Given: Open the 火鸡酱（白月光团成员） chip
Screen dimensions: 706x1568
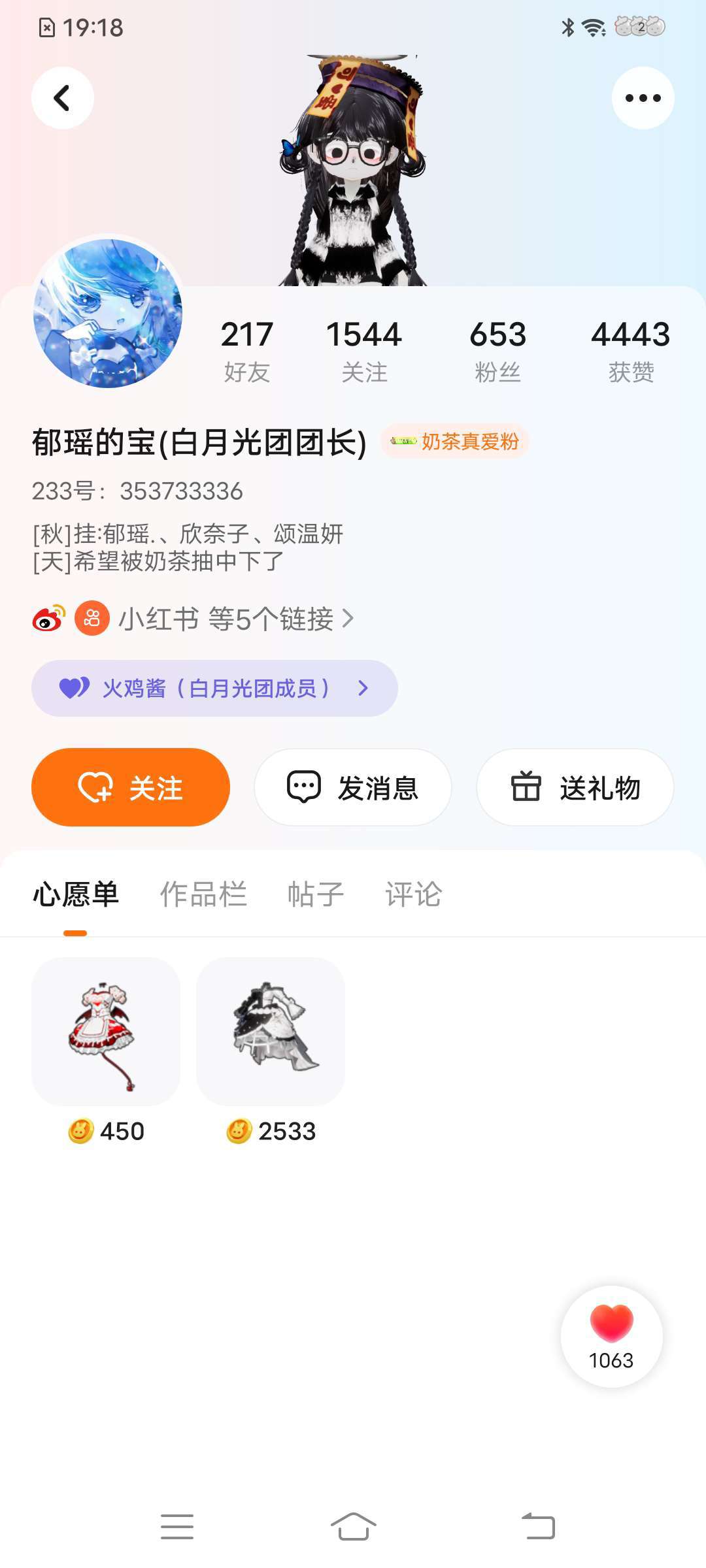Looking at the screenshot, I should tap(214, 688).
